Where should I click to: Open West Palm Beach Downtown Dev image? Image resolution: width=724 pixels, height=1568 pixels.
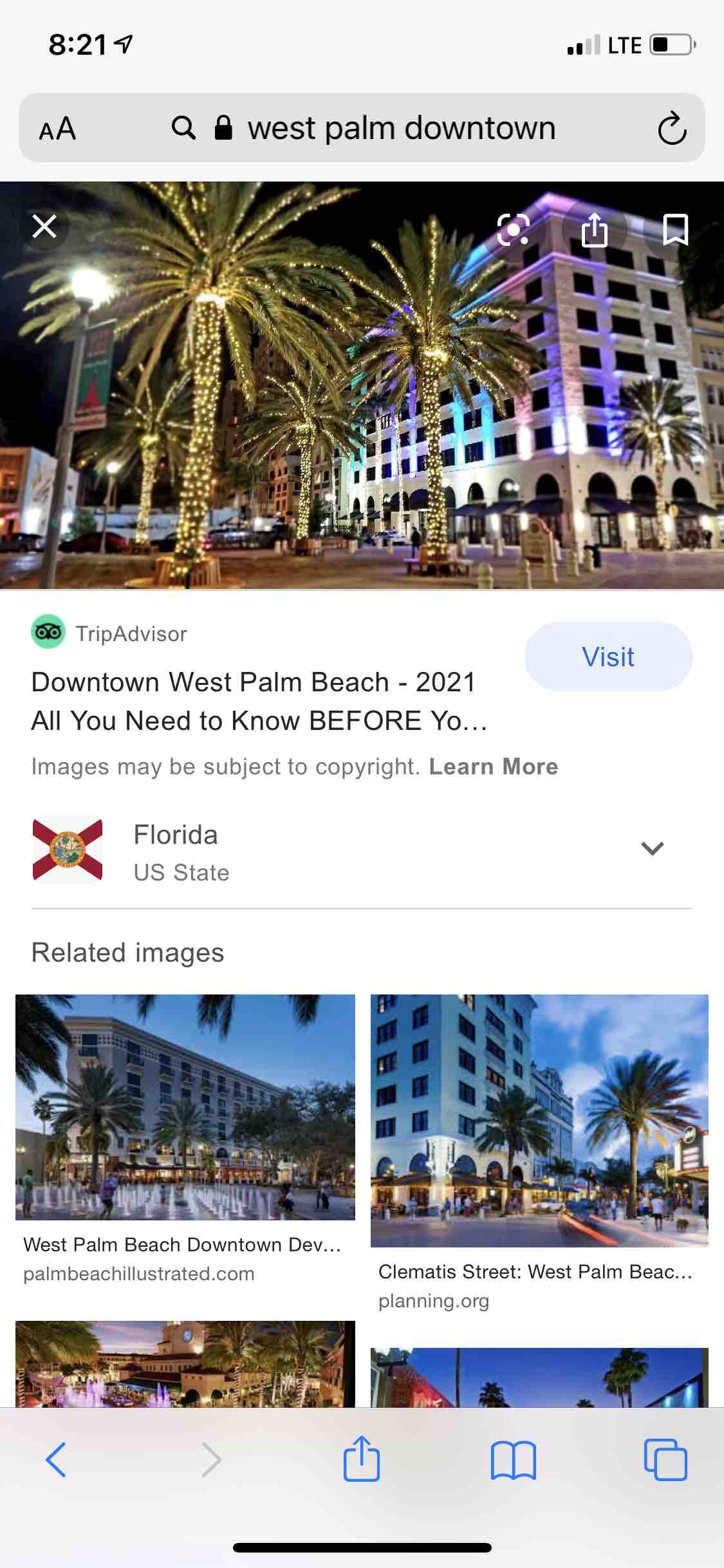pyautogui.click(x=185, y=1107)
